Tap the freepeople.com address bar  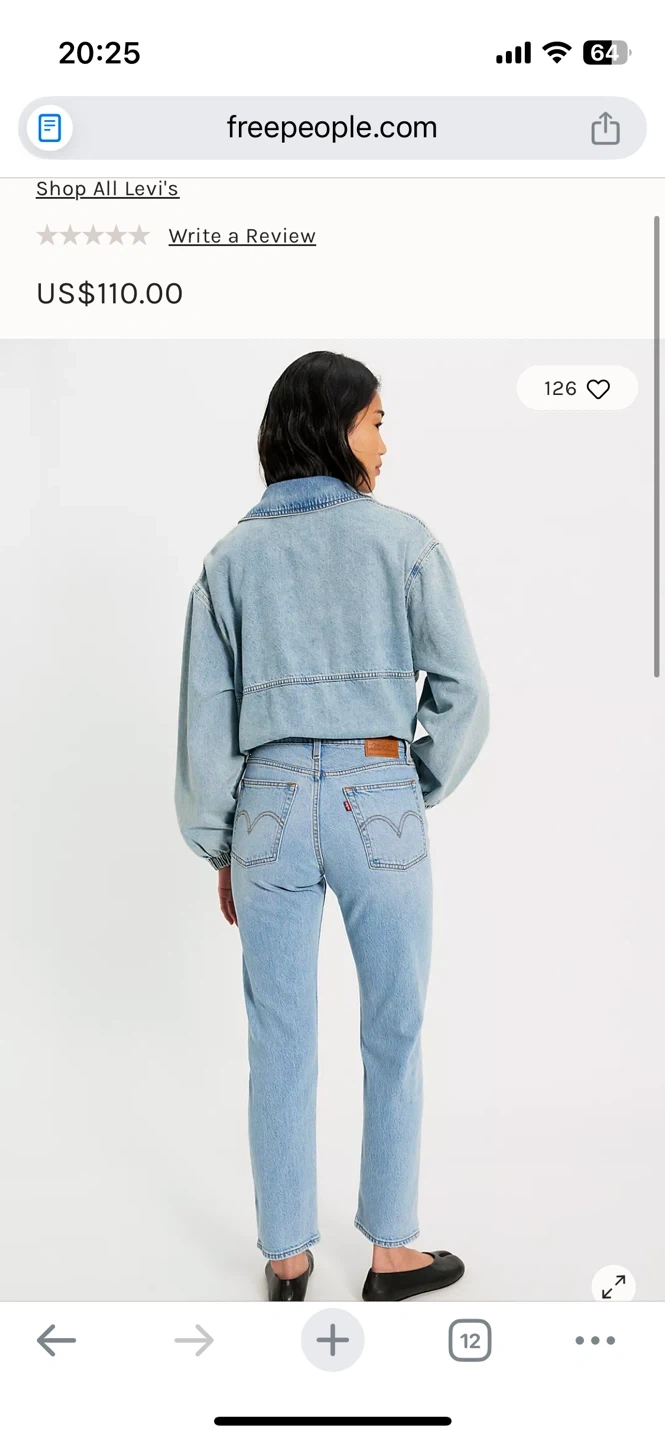click(x=332, y=128)
